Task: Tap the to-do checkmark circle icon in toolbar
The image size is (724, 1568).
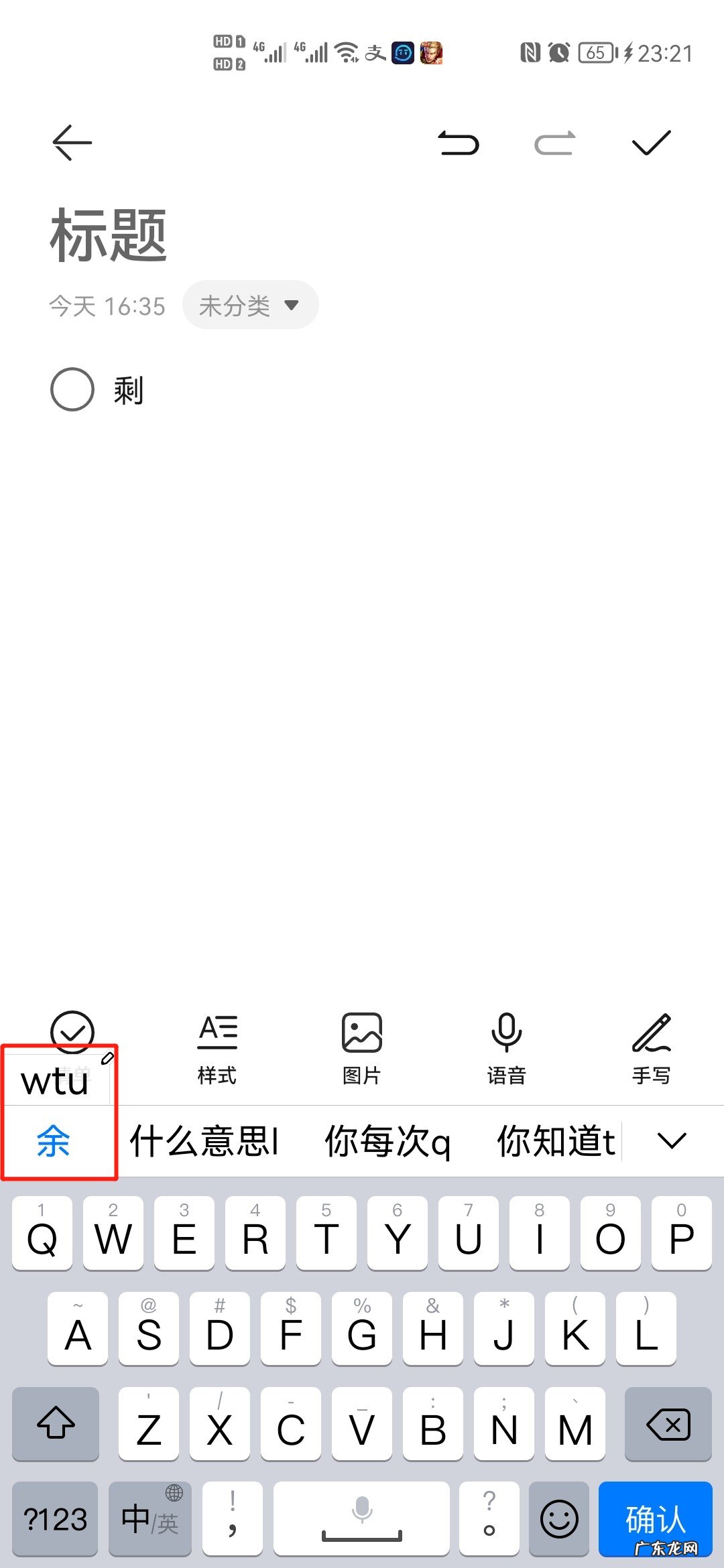Action: click(72, 1032)
